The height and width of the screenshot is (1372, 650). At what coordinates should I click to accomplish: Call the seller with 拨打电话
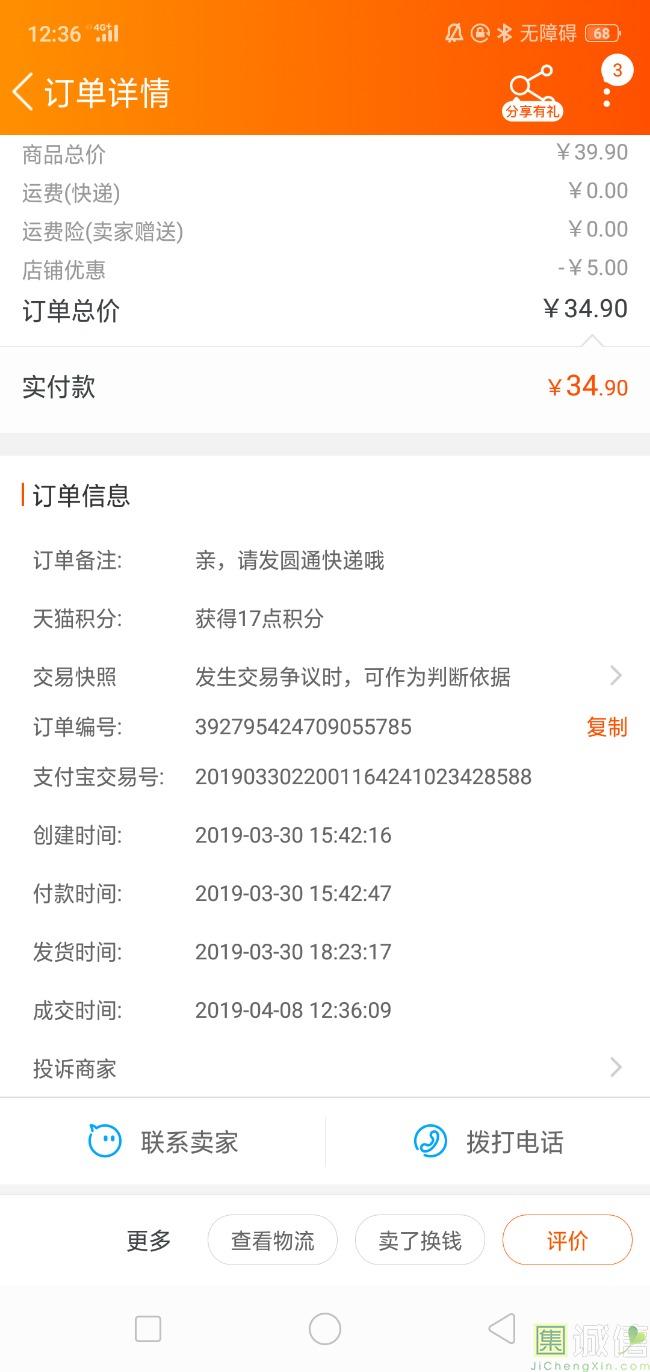point(489,1142)
